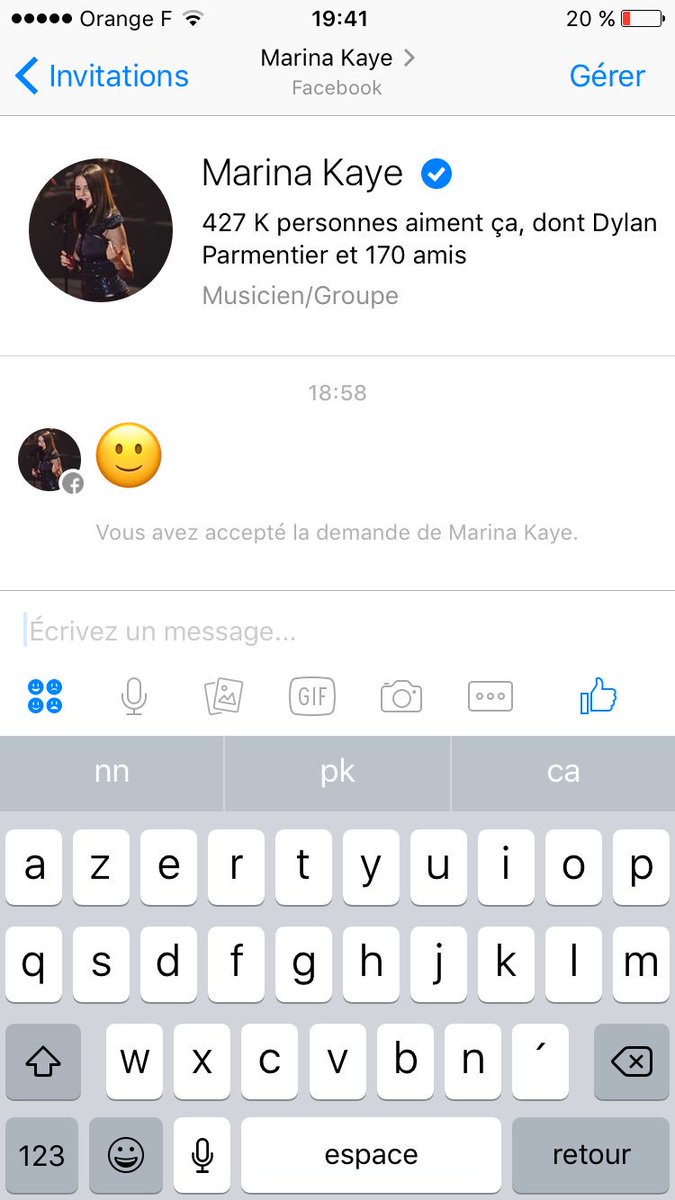The width and height of the screenshot is (675, 1200).
Task: Switch to the 123 numeric keyboard
Action: coord(42,1155)
